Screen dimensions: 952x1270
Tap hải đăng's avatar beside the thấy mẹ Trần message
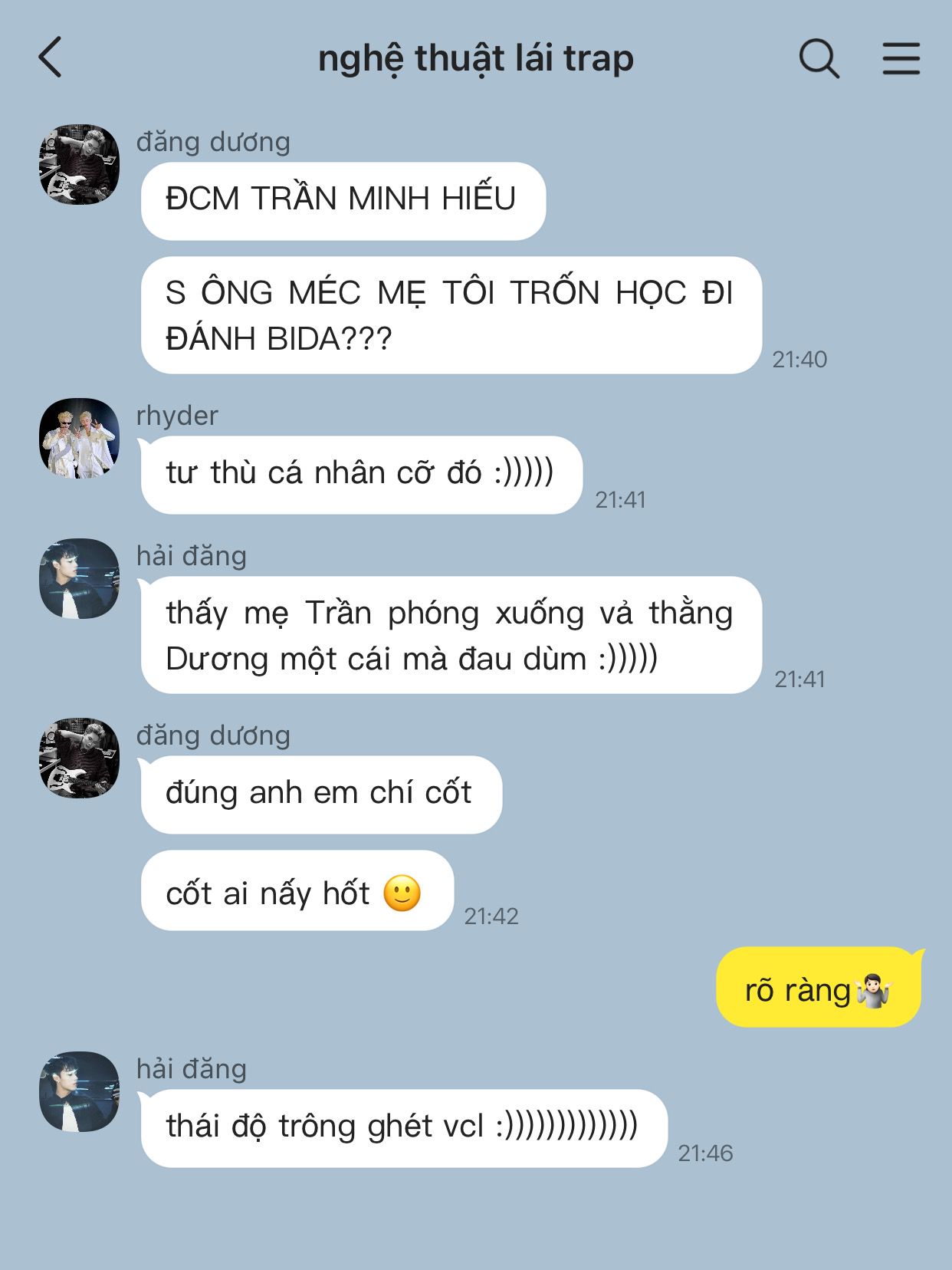79,578
